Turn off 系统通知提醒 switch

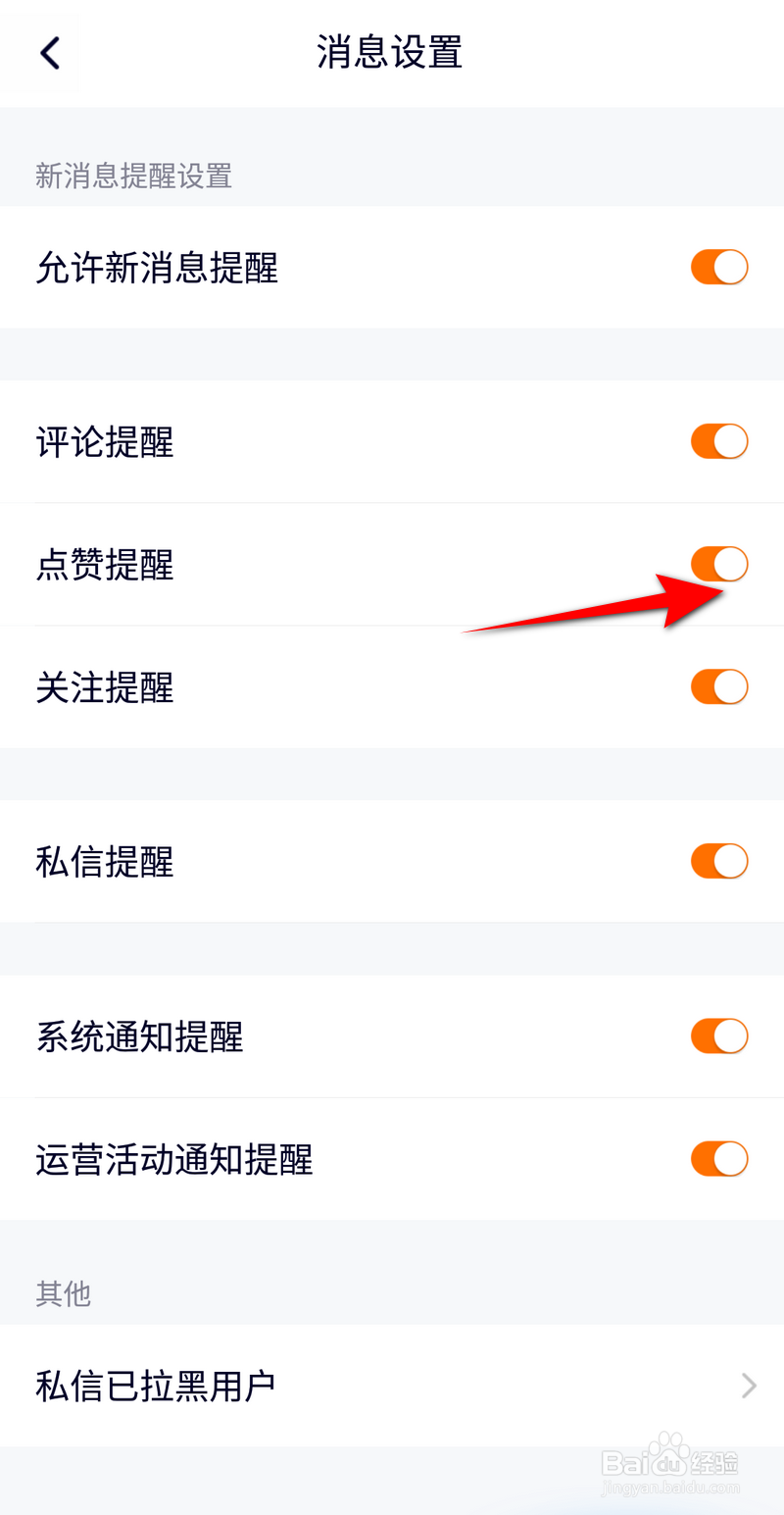coord(719,1036)
